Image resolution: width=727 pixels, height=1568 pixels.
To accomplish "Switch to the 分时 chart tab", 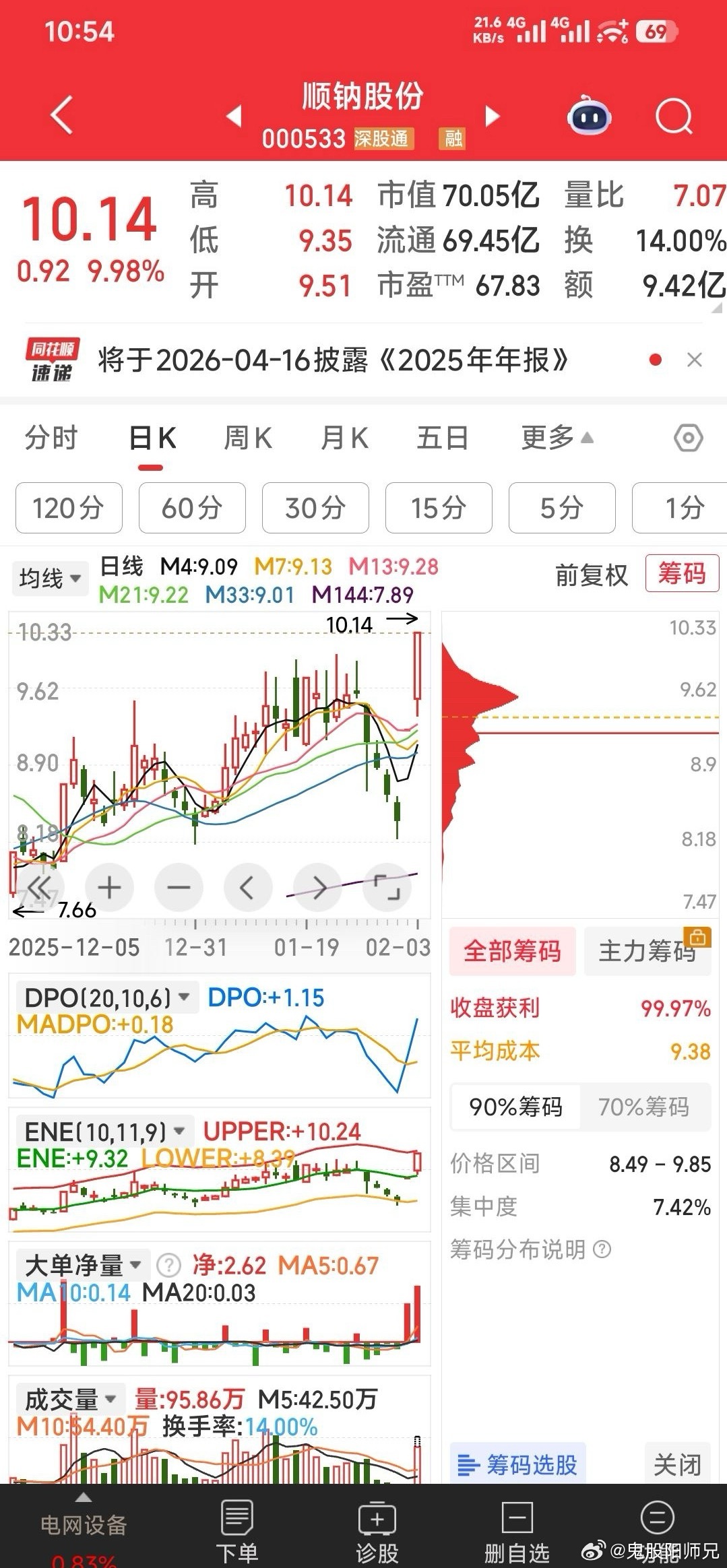I will (51, 438).
